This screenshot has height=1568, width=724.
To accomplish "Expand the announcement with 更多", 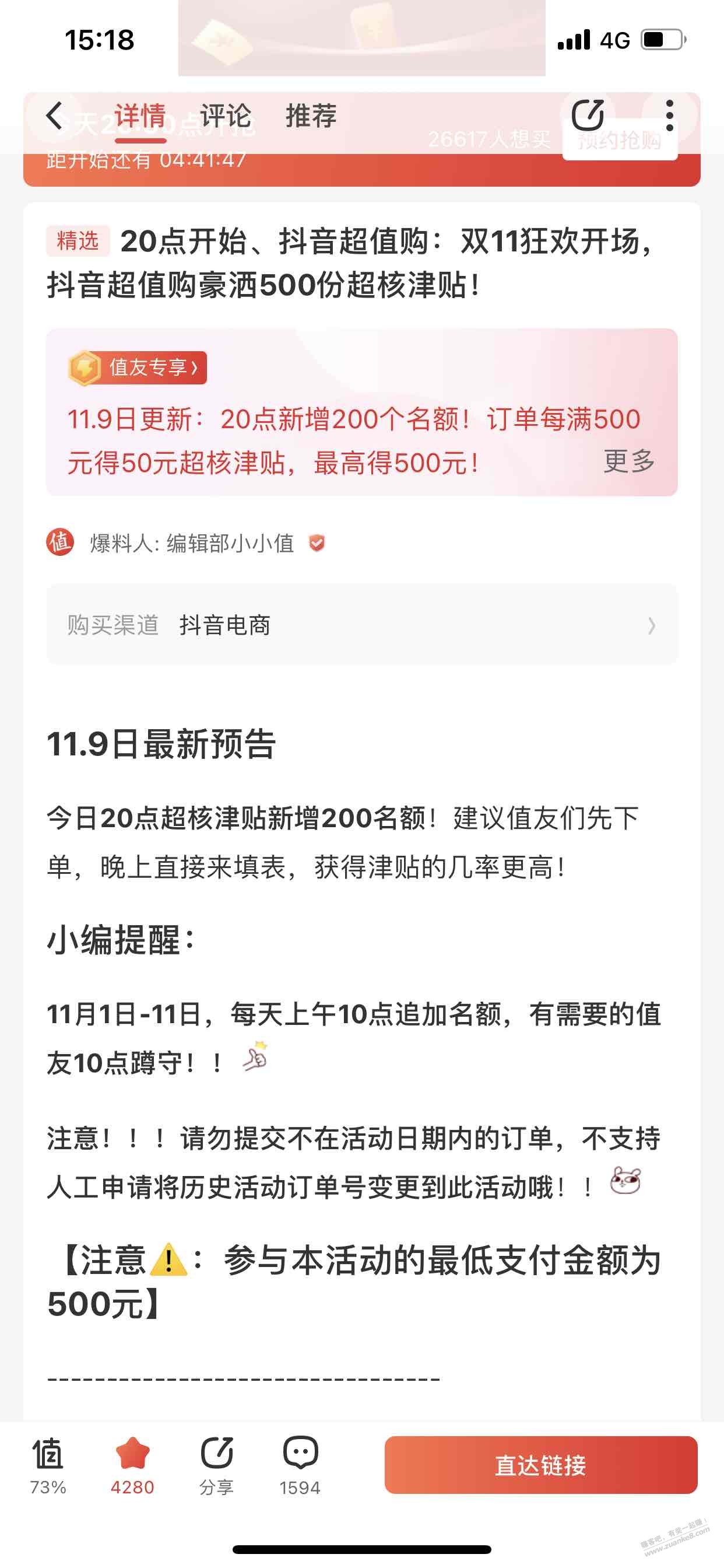I will point(629,462).
